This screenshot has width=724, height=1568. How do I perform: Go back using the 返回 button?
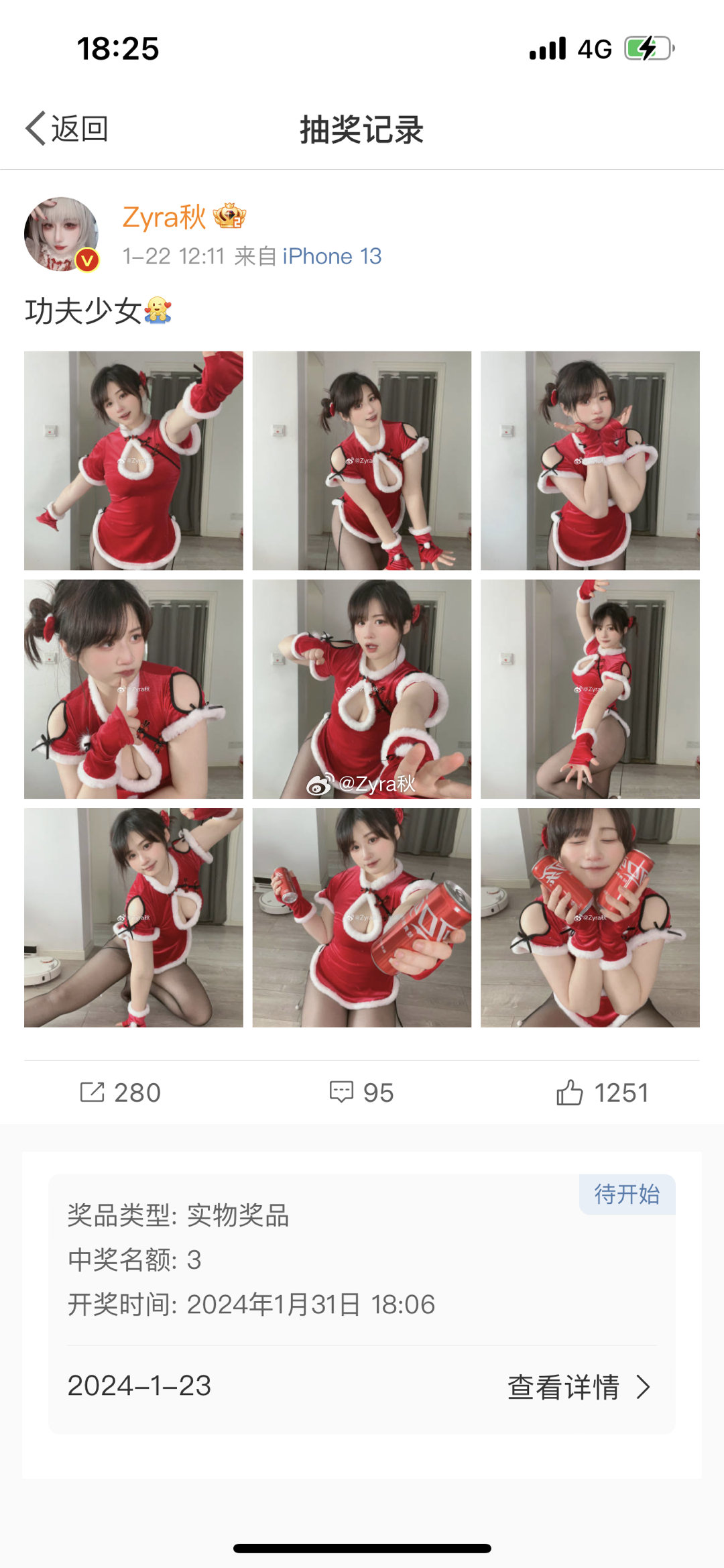pos(67,128)
